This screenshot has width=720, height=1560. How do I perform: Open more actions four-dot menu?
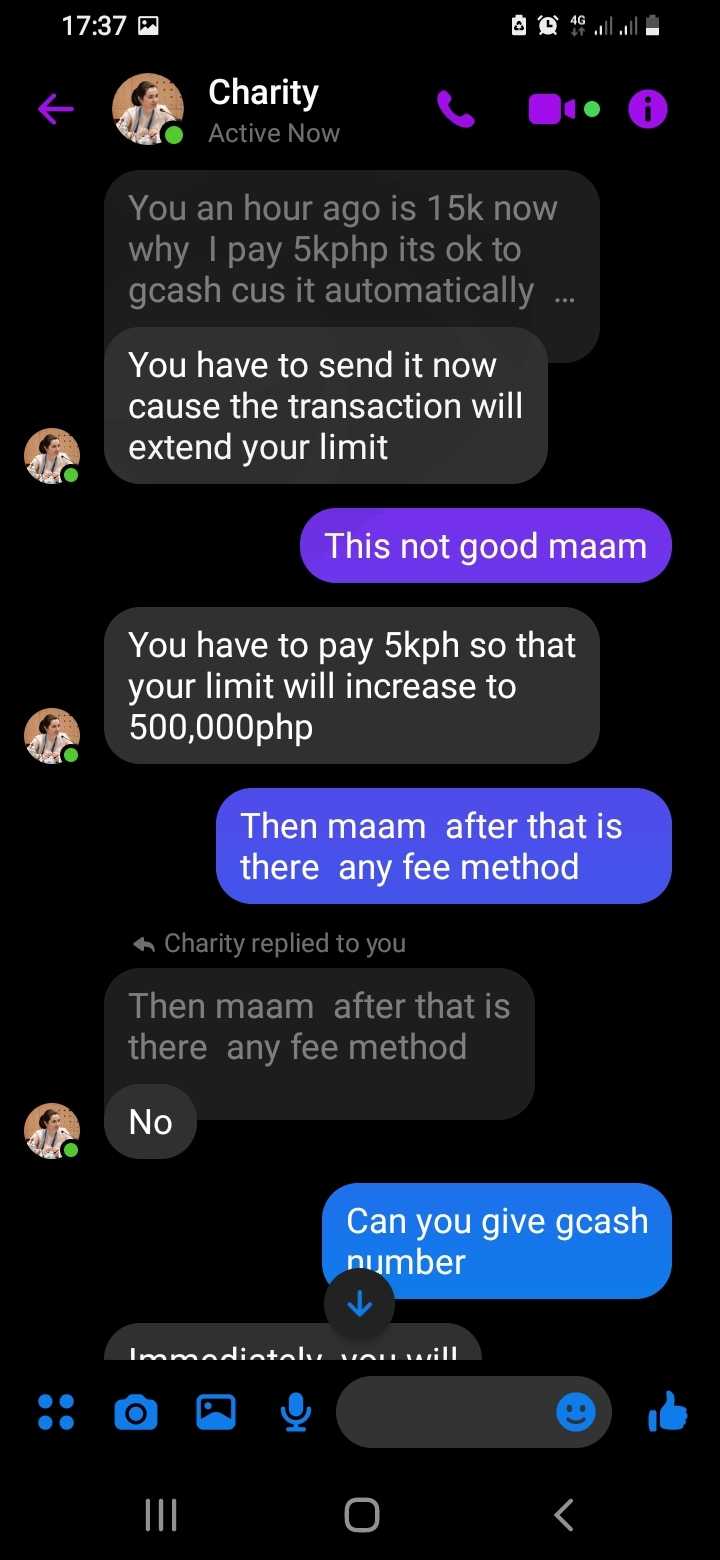(56, 1412)
